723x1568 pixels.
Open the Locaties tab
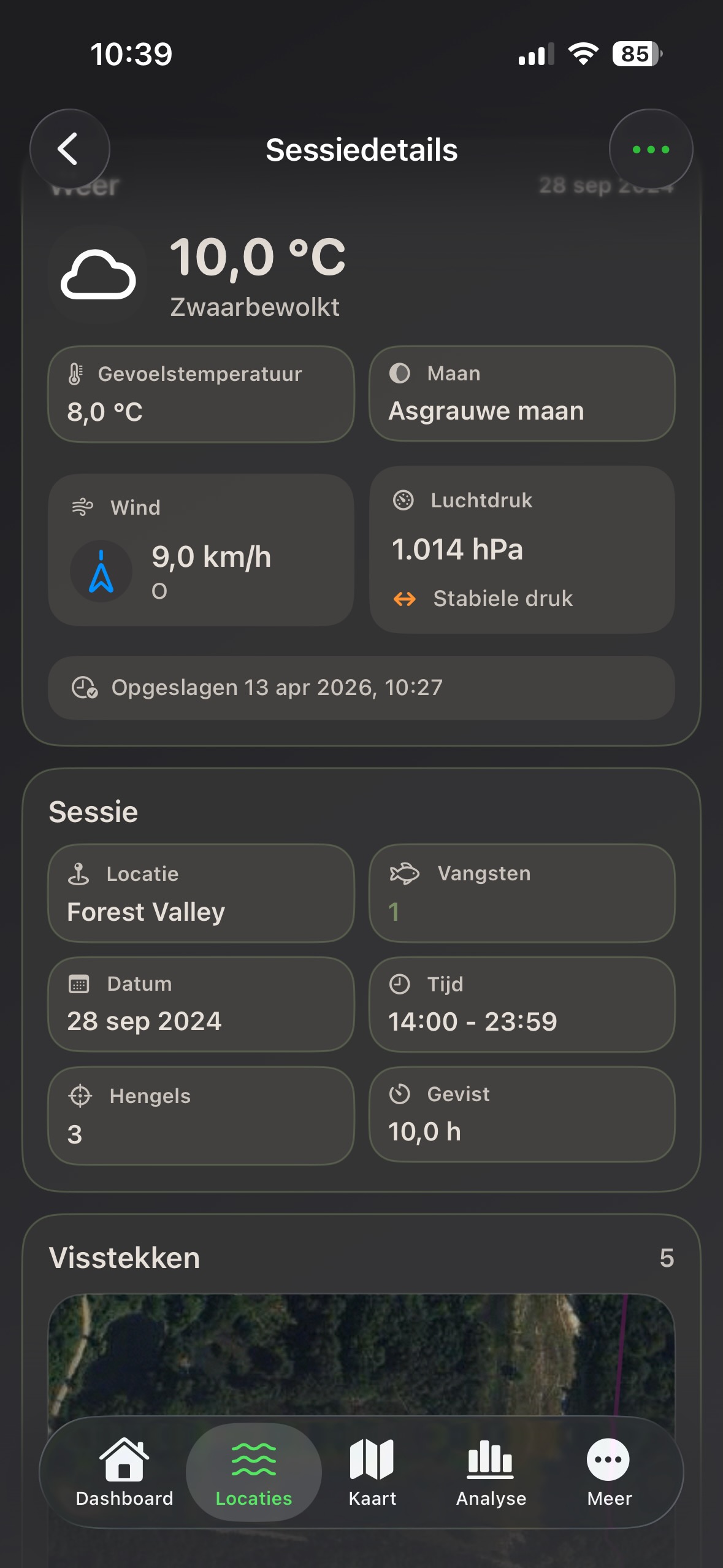tap(254, 1472)
